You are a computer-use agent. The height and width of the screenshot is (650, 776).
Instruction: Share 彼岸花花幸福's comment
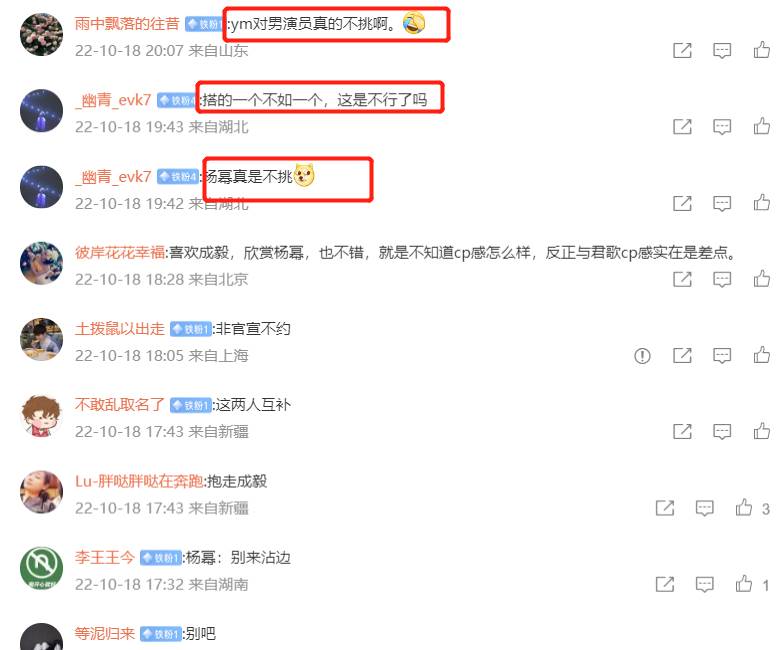(682, 279)
